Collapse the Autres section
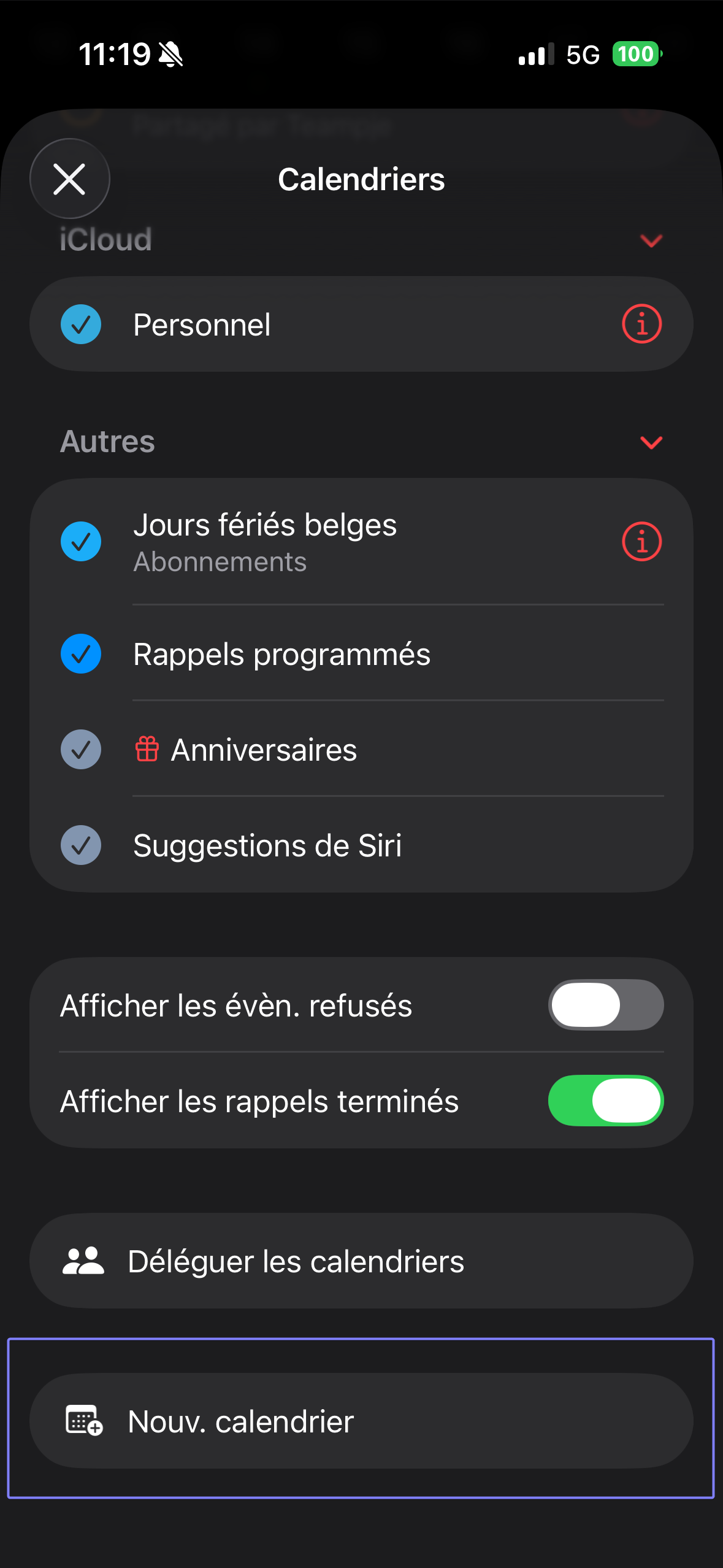The height and width of the screenshot is (1568, 723). 651,442
